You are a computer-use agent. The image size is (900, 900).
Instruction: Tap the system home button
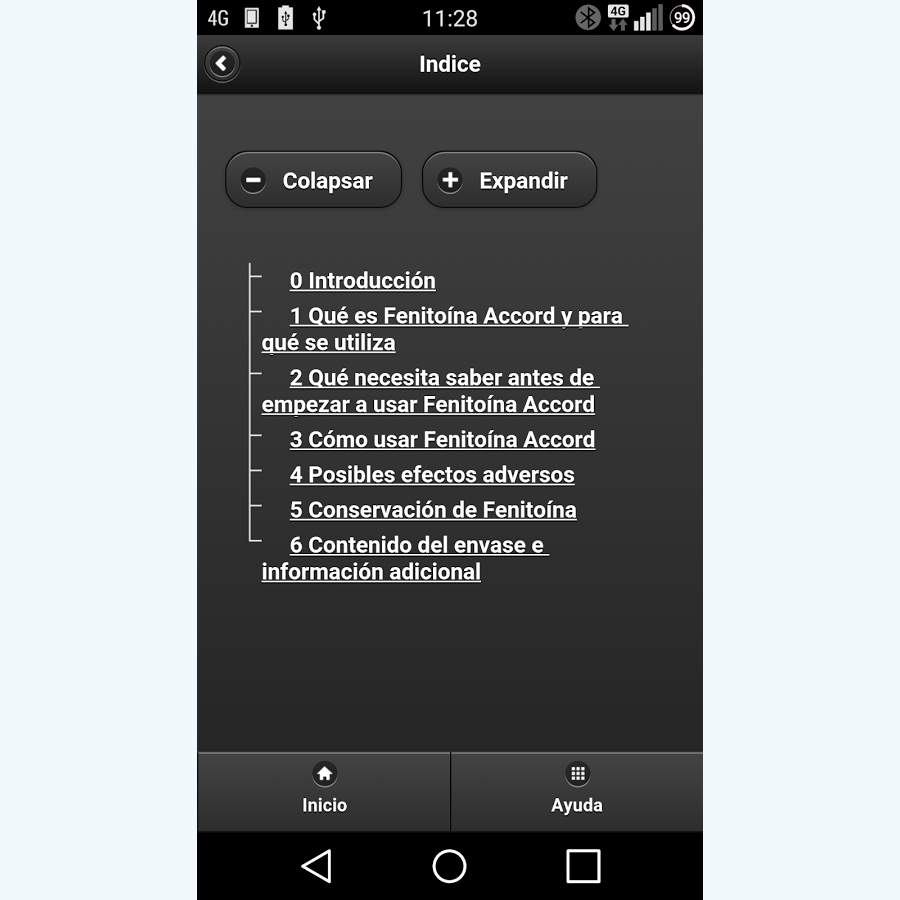tap(449, 866)
